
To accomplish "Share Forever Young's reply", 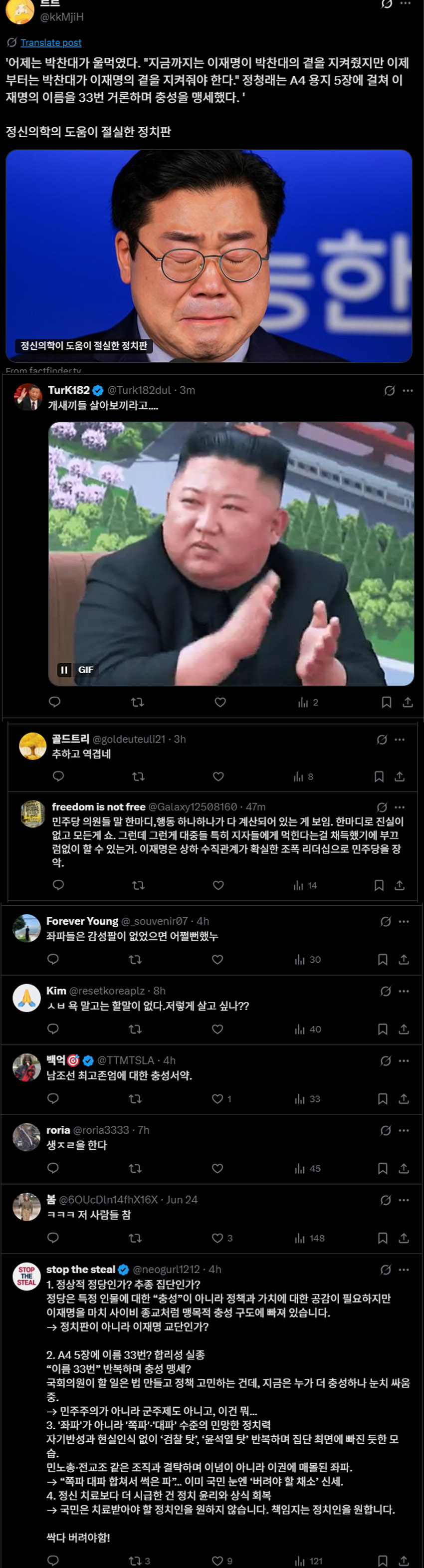I will [404, 959].
